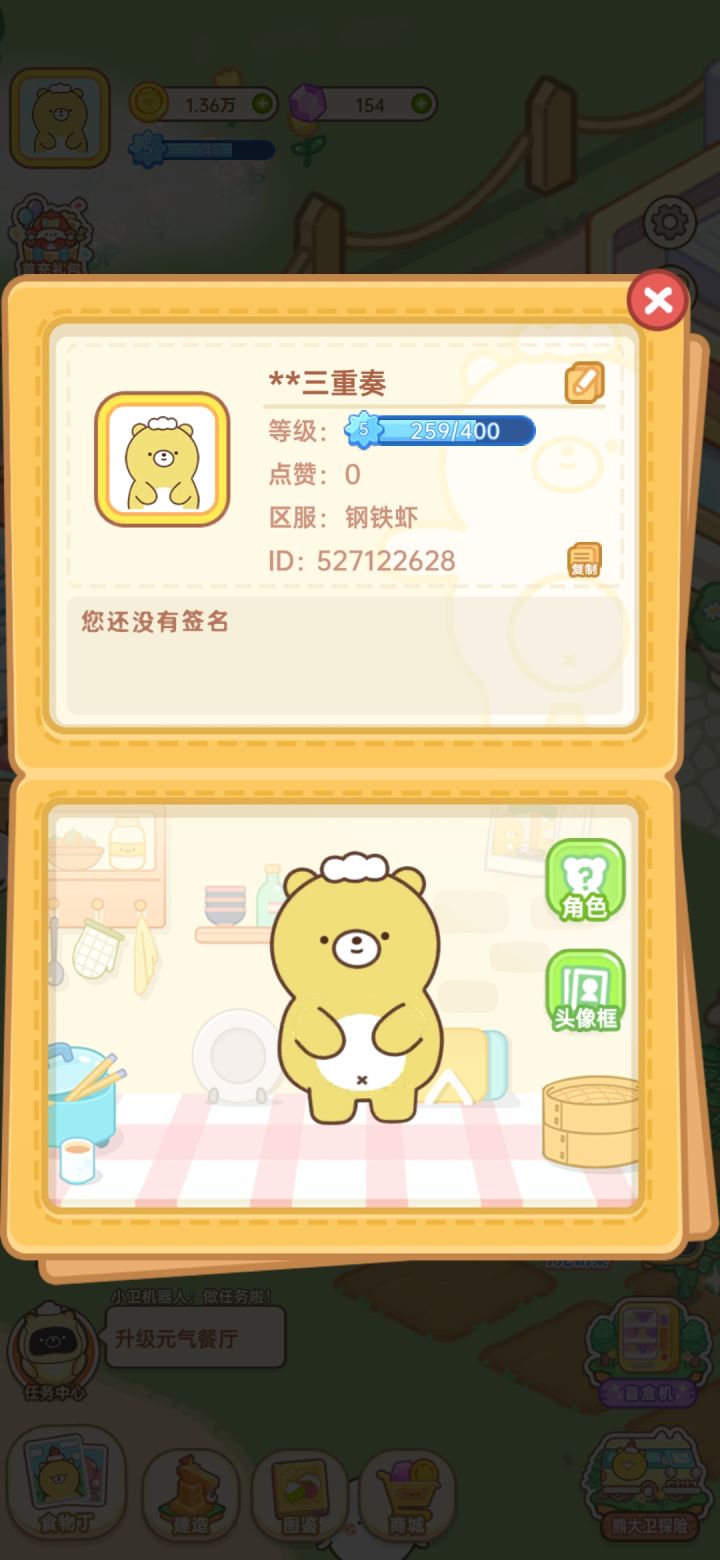Click the pencil icon to edit nickname
This screenshot has height=1560, width=720.
[x=585, y=382]
